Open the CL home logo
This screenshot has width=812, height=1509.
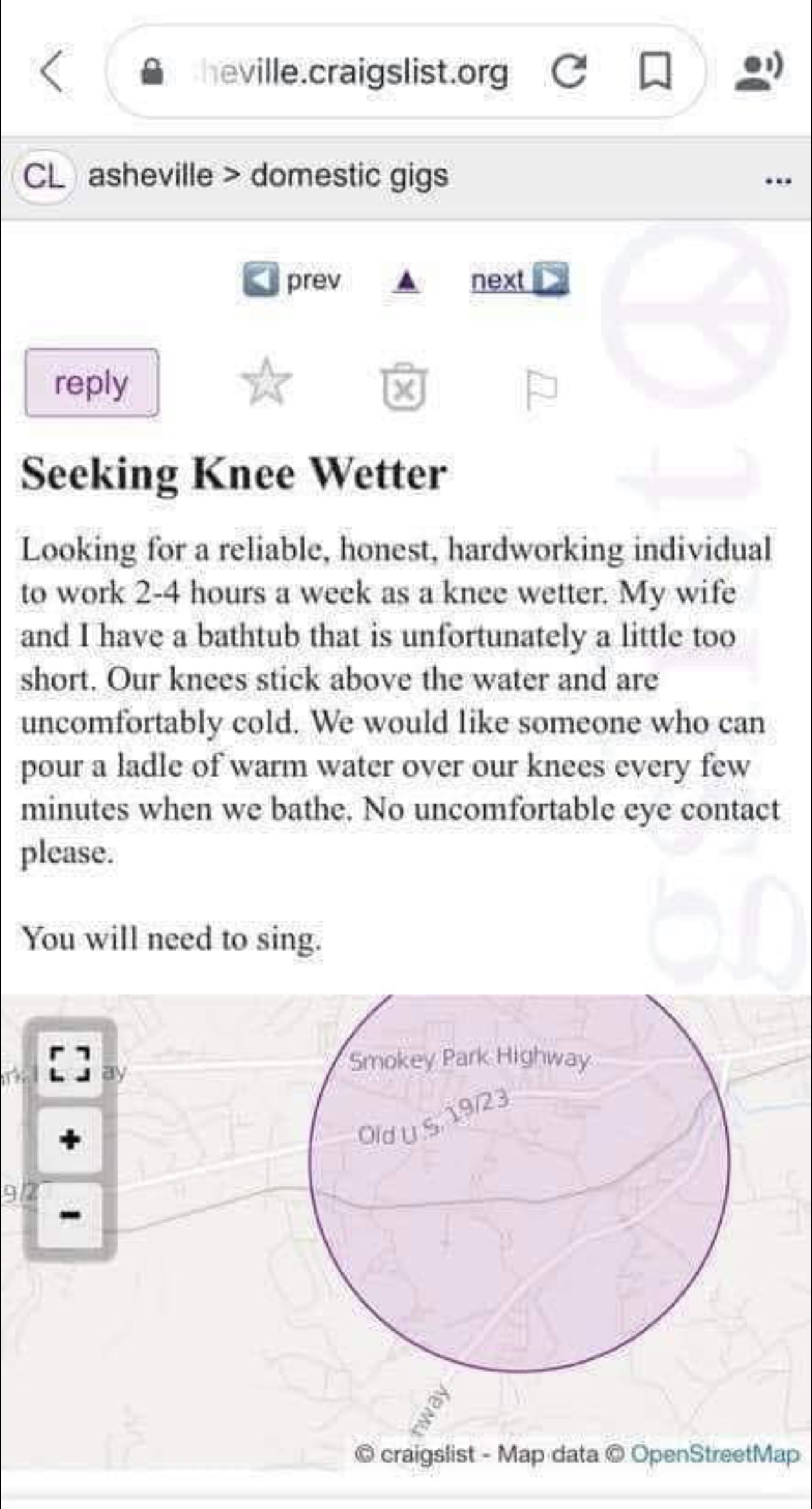(x=44, y=176)
